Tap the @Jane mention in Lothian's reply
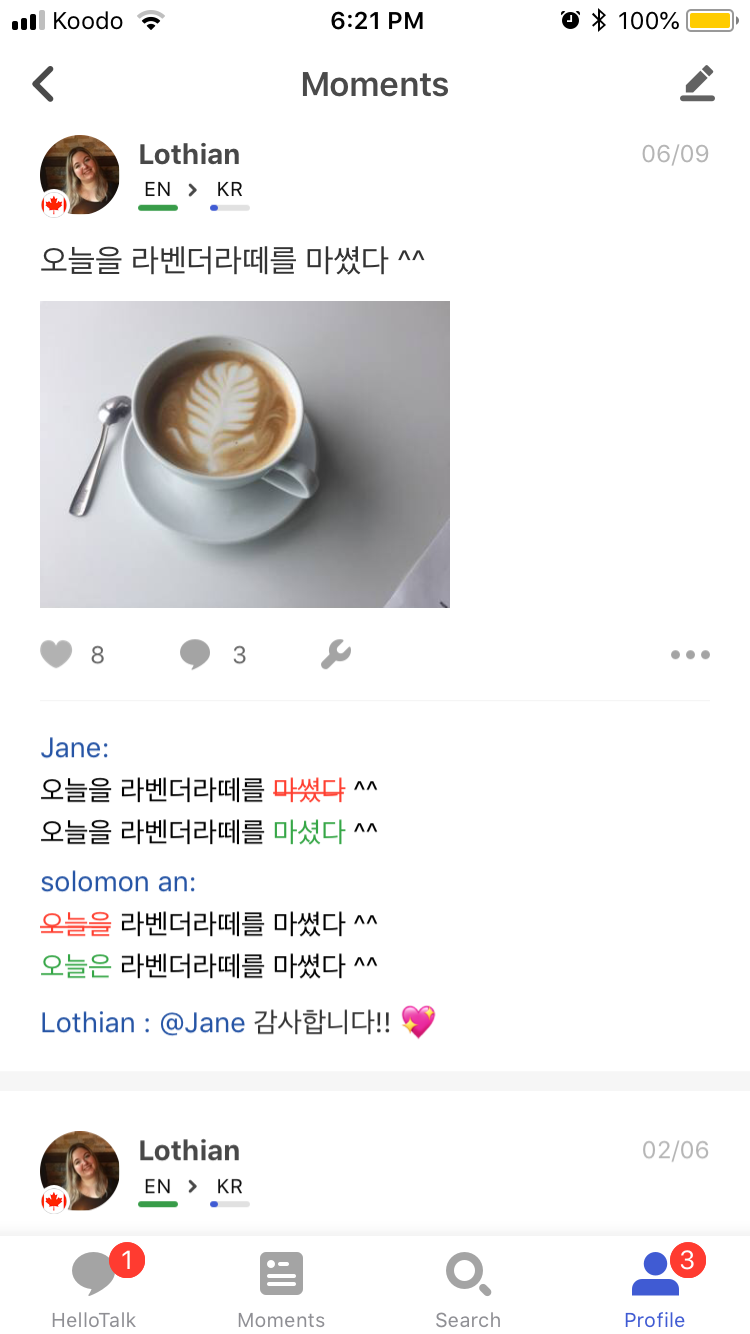The height and width of the screenshot is (1334, 750). pos(202,1023)
